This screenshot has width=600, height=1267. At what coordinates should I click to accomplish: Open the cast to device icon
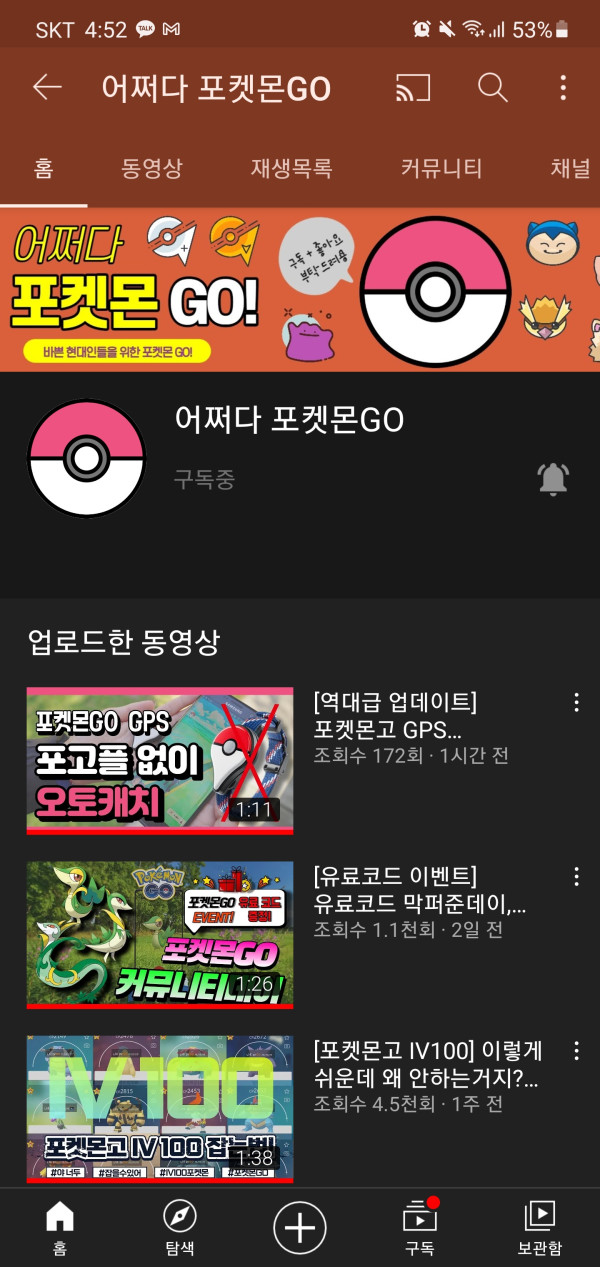pyautogui.click(x=413, y=88)
